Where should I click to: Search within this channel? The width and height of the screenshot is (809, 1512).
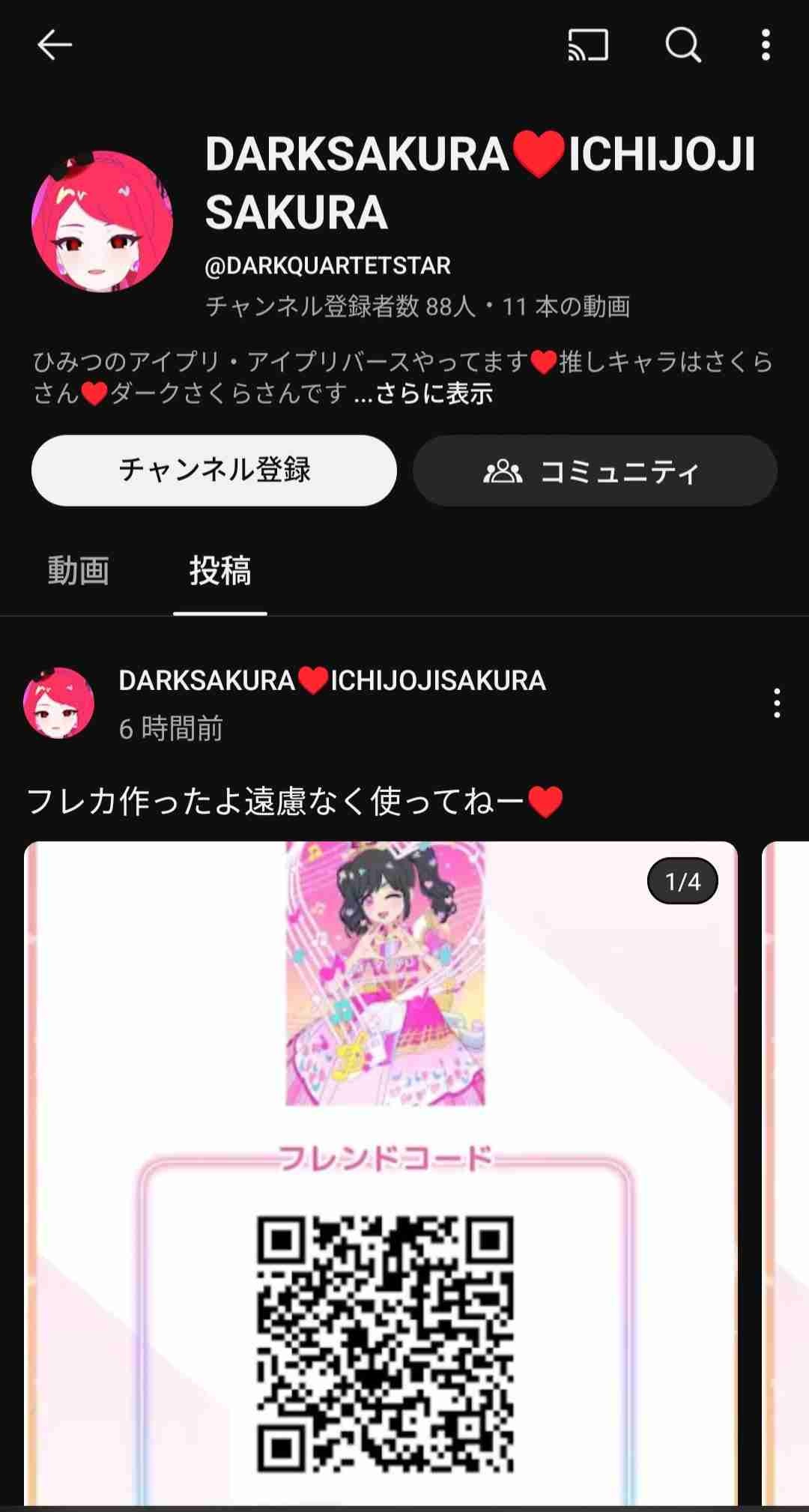tap(683, 45)
